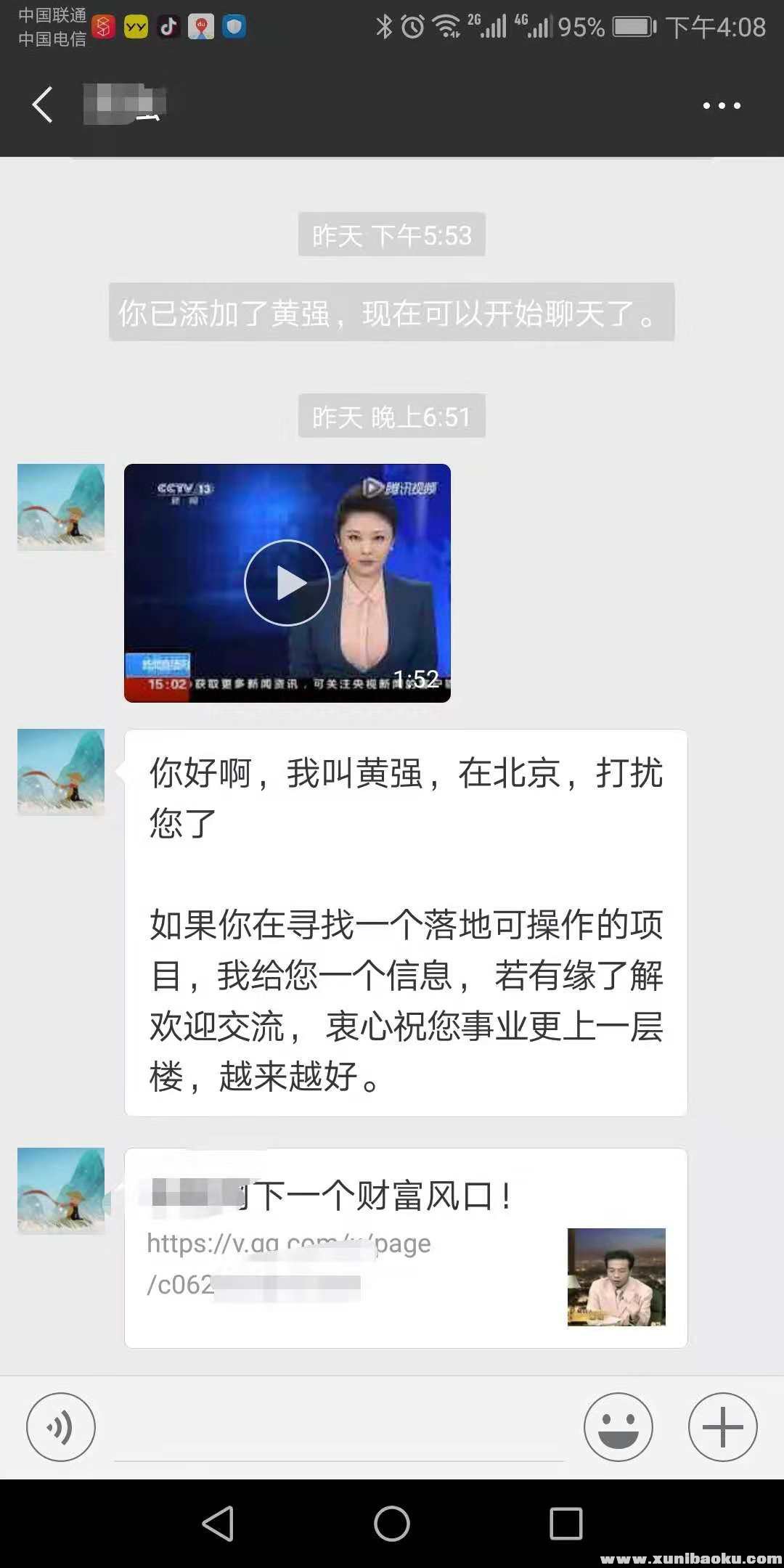
Task: Open sender's profile from video message avatar
Action: (61, 507)
